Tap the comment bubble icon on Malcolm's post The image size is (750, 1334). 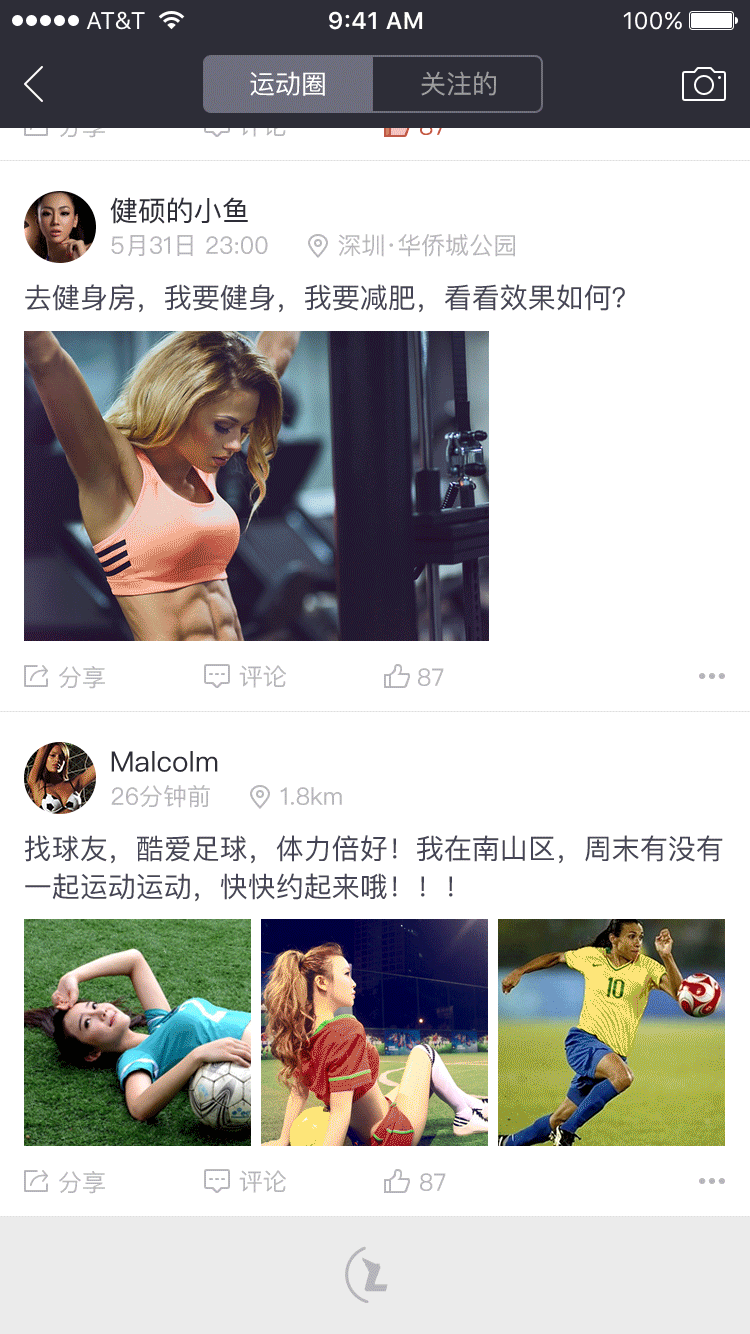click(x=217, y=1181)
